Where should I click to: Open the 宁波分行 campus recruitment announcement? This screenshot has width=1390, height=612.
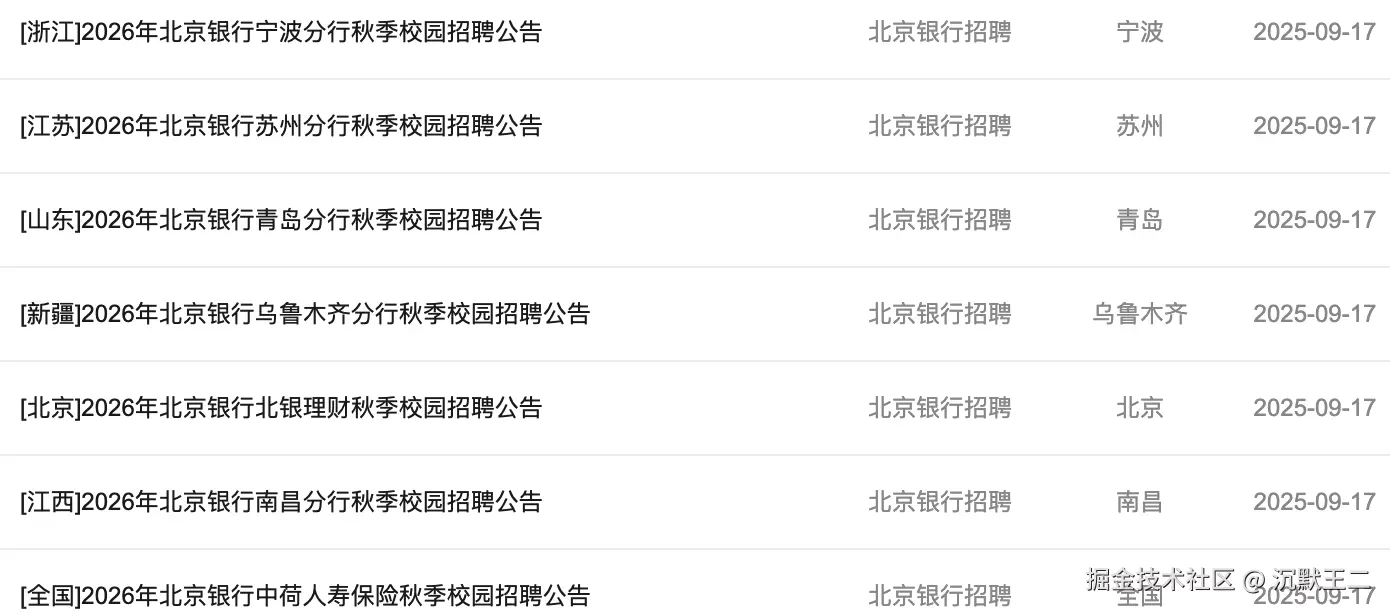point(281,32)
